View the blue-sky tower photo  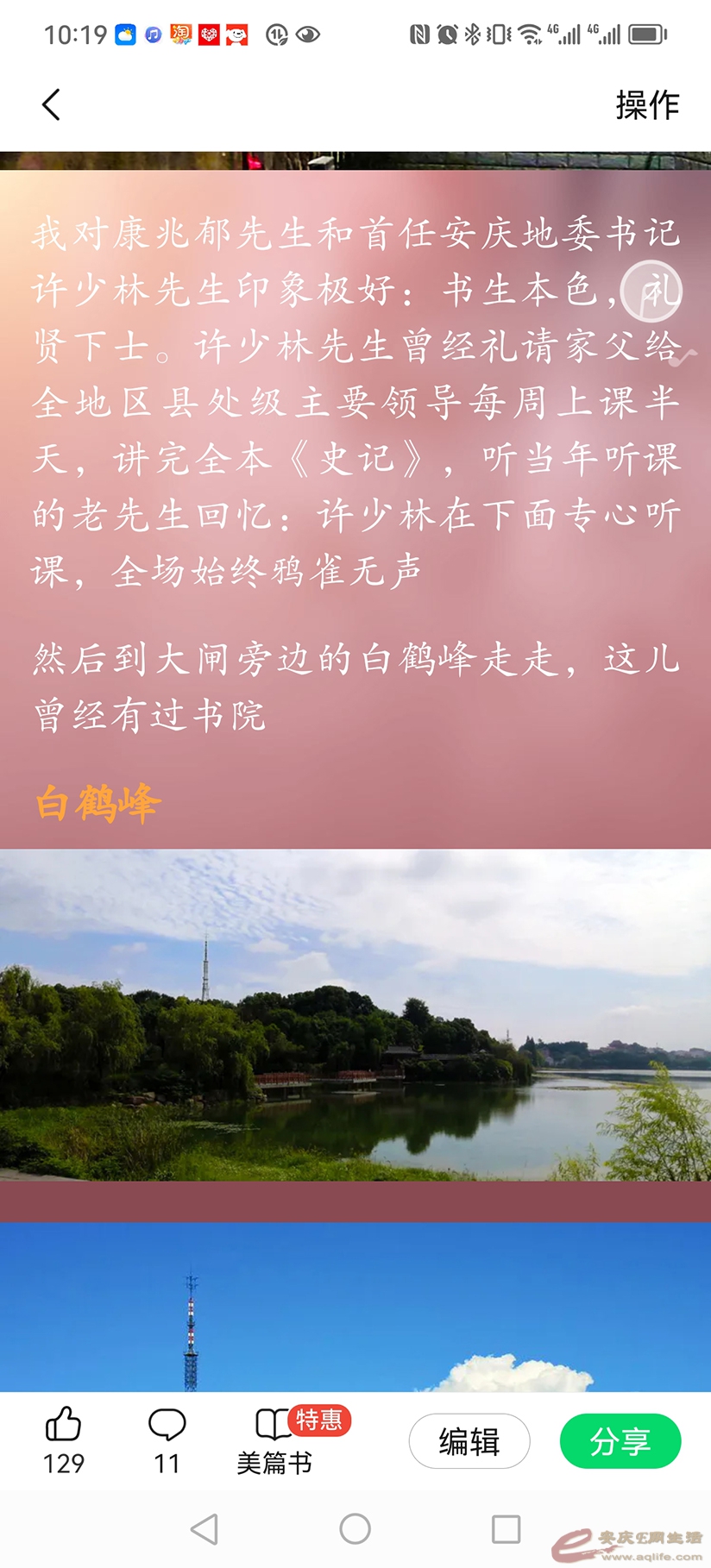pos(355,1306)
